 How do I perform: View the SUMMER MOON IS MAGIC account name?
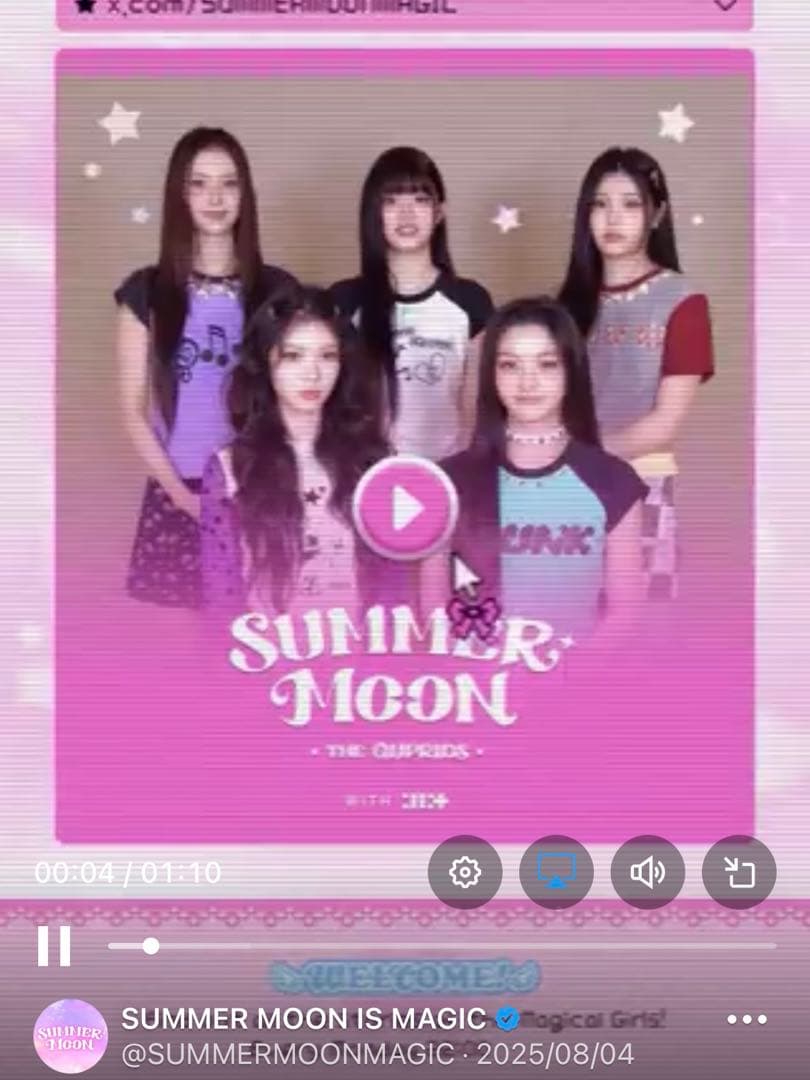[x=303, y=1019]
